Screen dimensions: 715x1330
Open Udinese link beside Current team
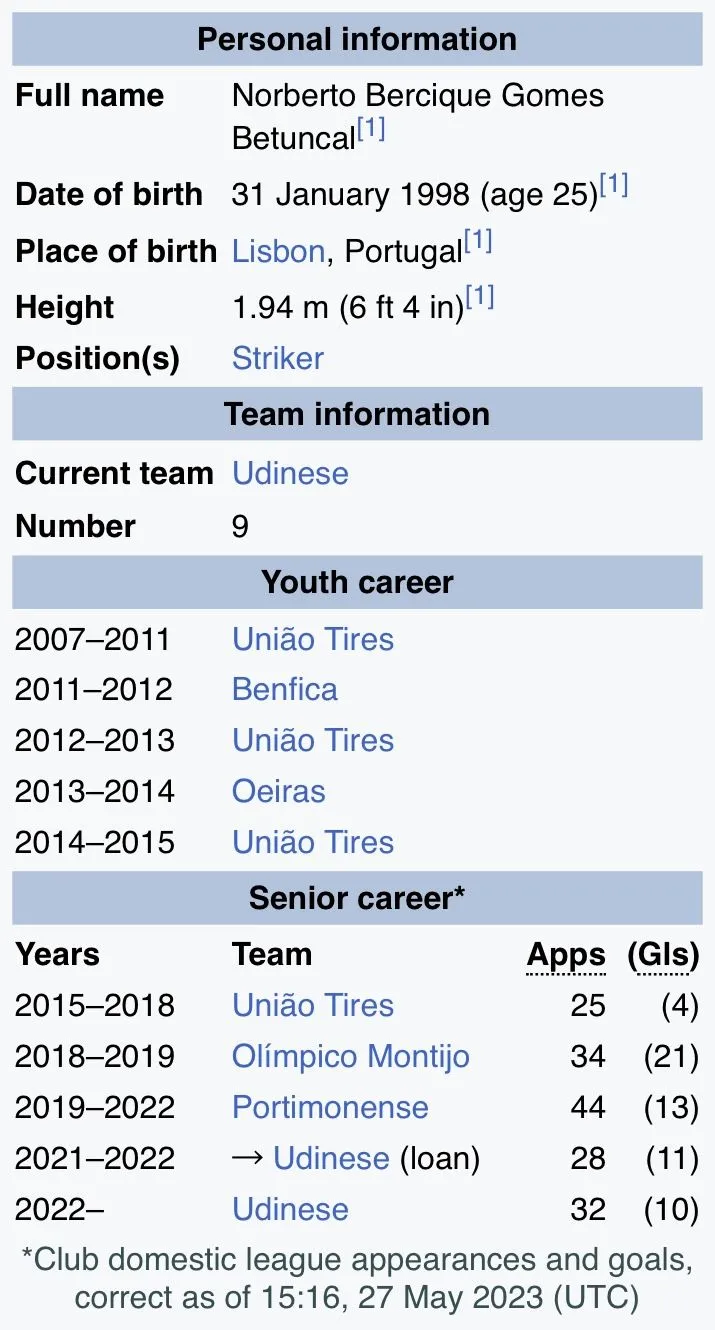pyautogui.click(x=290, y=473)
